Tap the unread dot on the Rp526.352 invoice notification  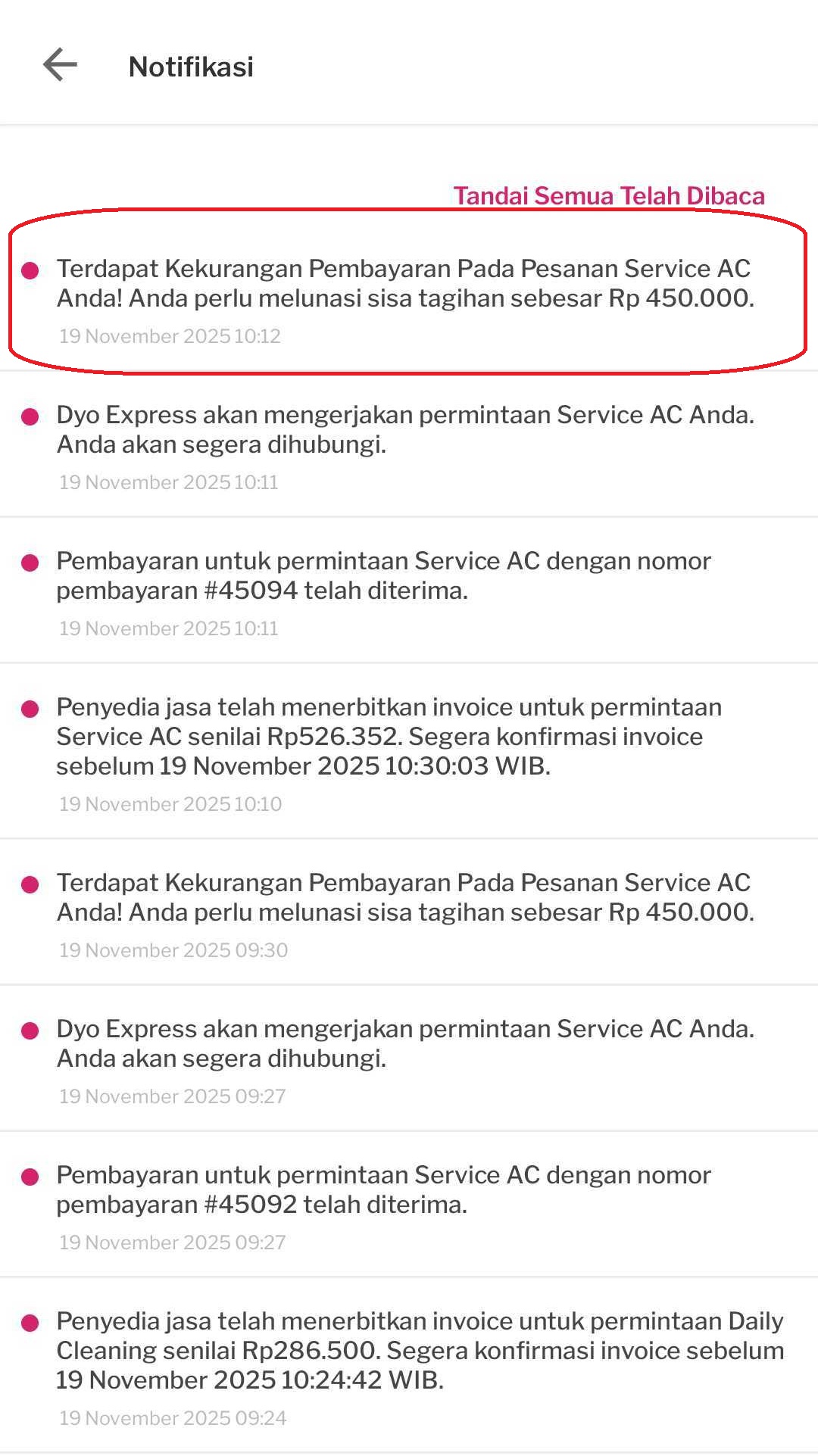30,707
